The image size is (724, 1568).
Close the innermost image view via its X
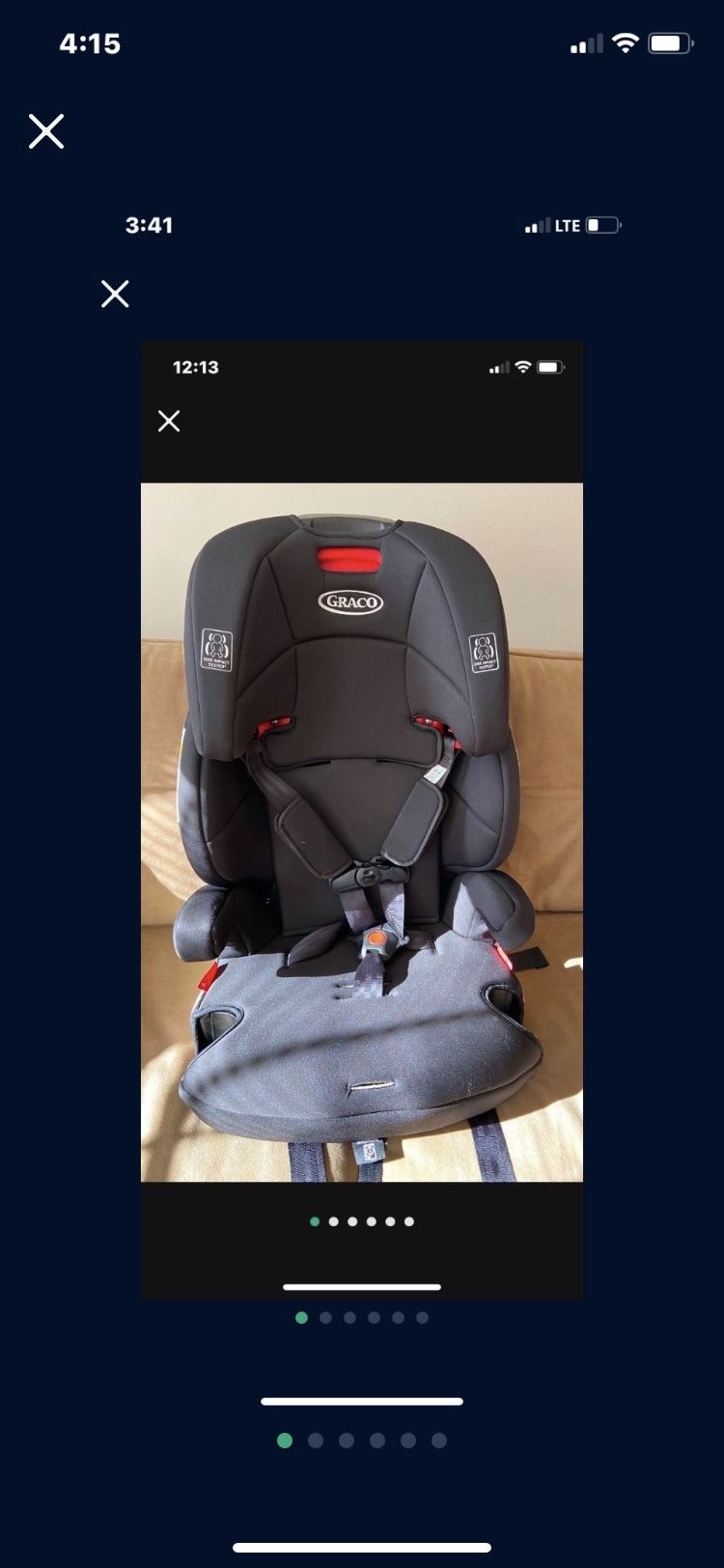[x=169, y=421]
